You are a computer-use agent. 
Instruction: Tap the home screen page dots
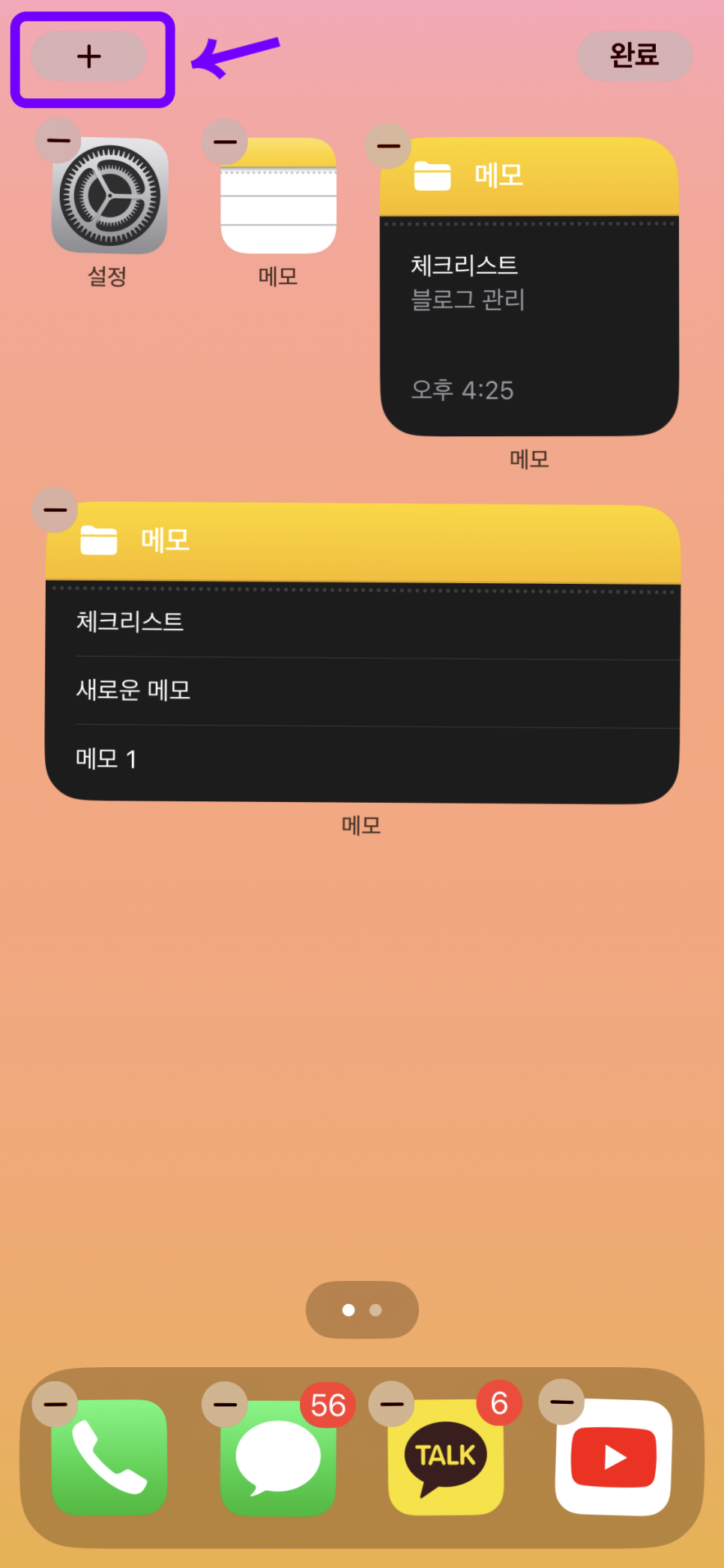tap(362, 1309)
